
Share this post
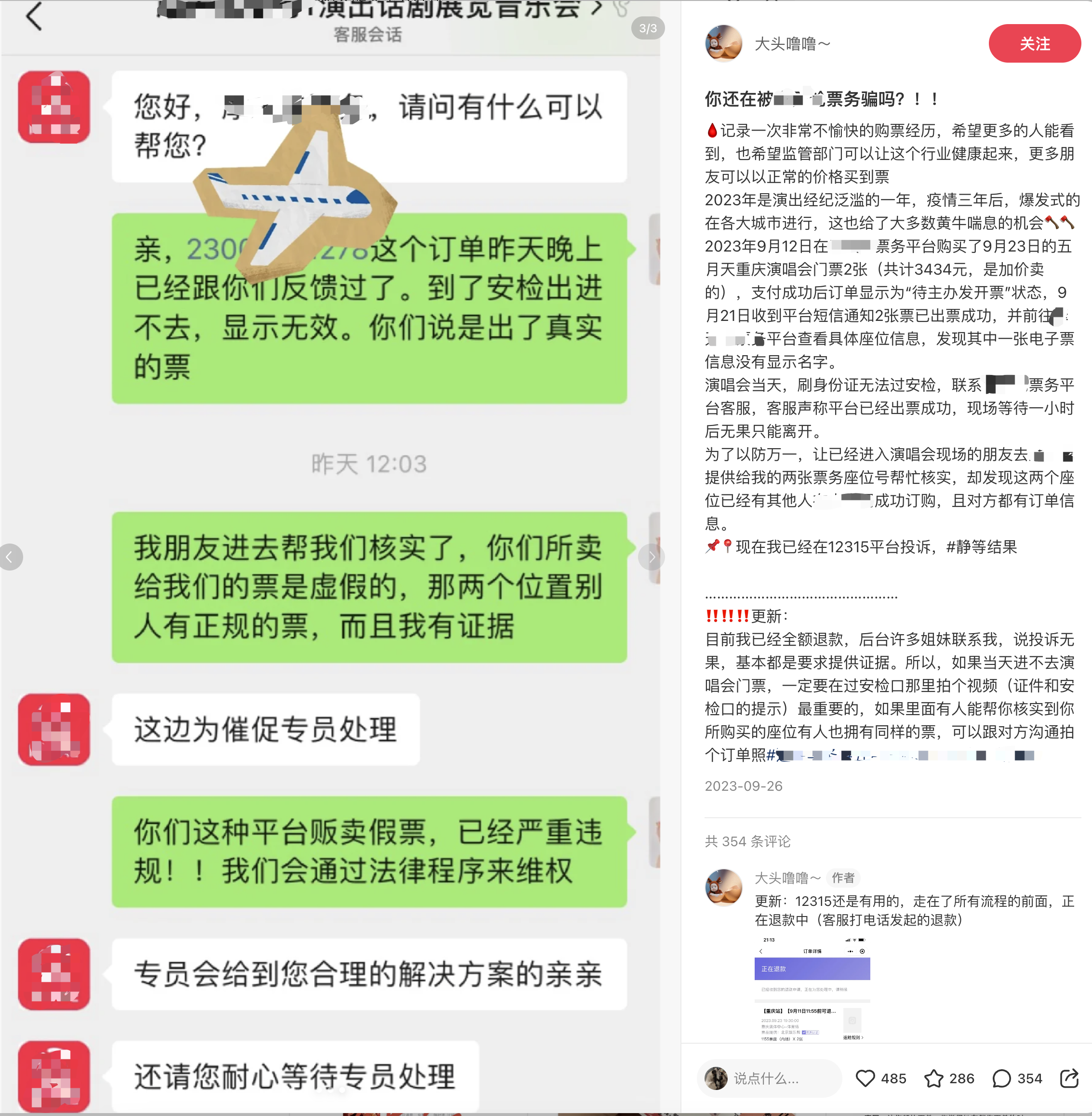(x=1069, y=1078)
